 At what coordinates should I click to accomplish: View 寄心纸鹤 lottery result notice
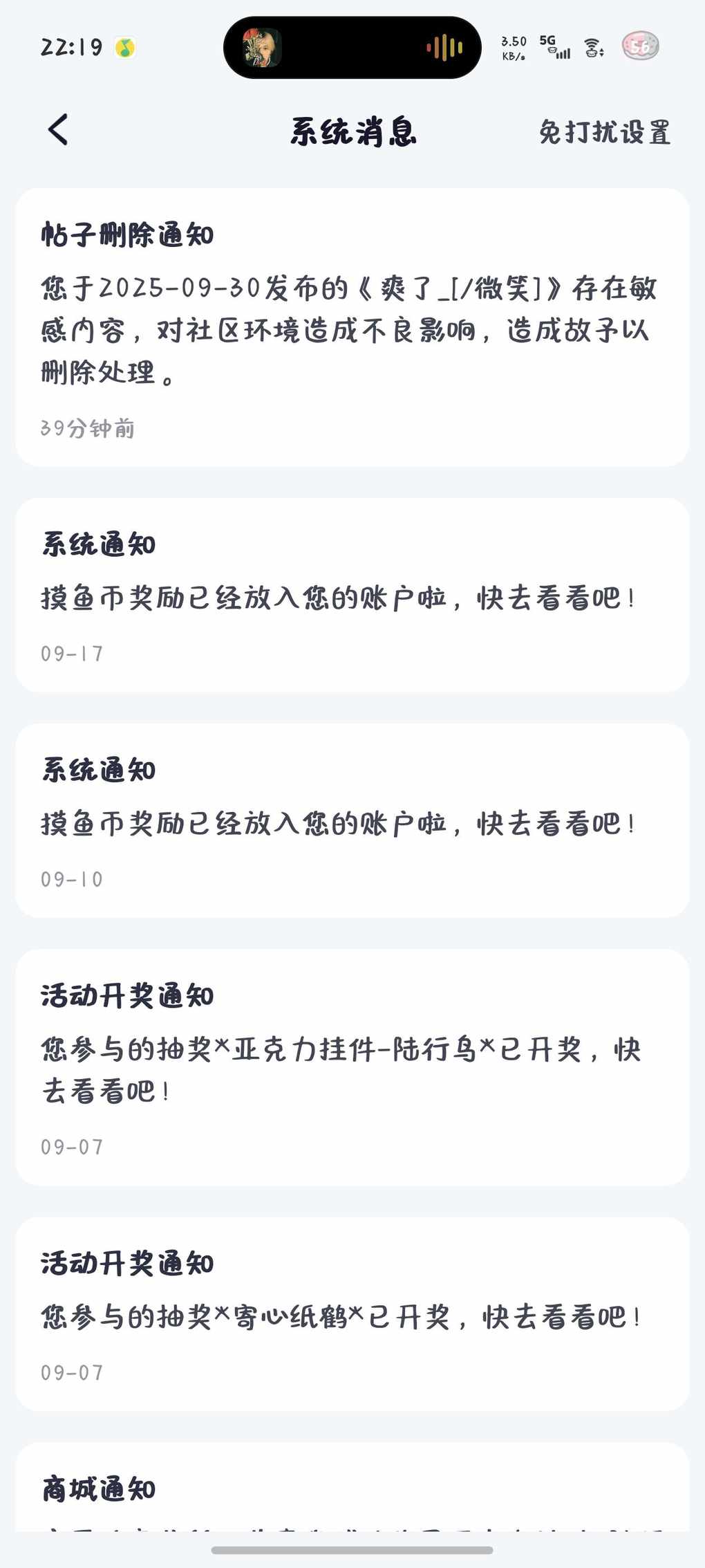pyautogui.click(x=352, y=1314)
